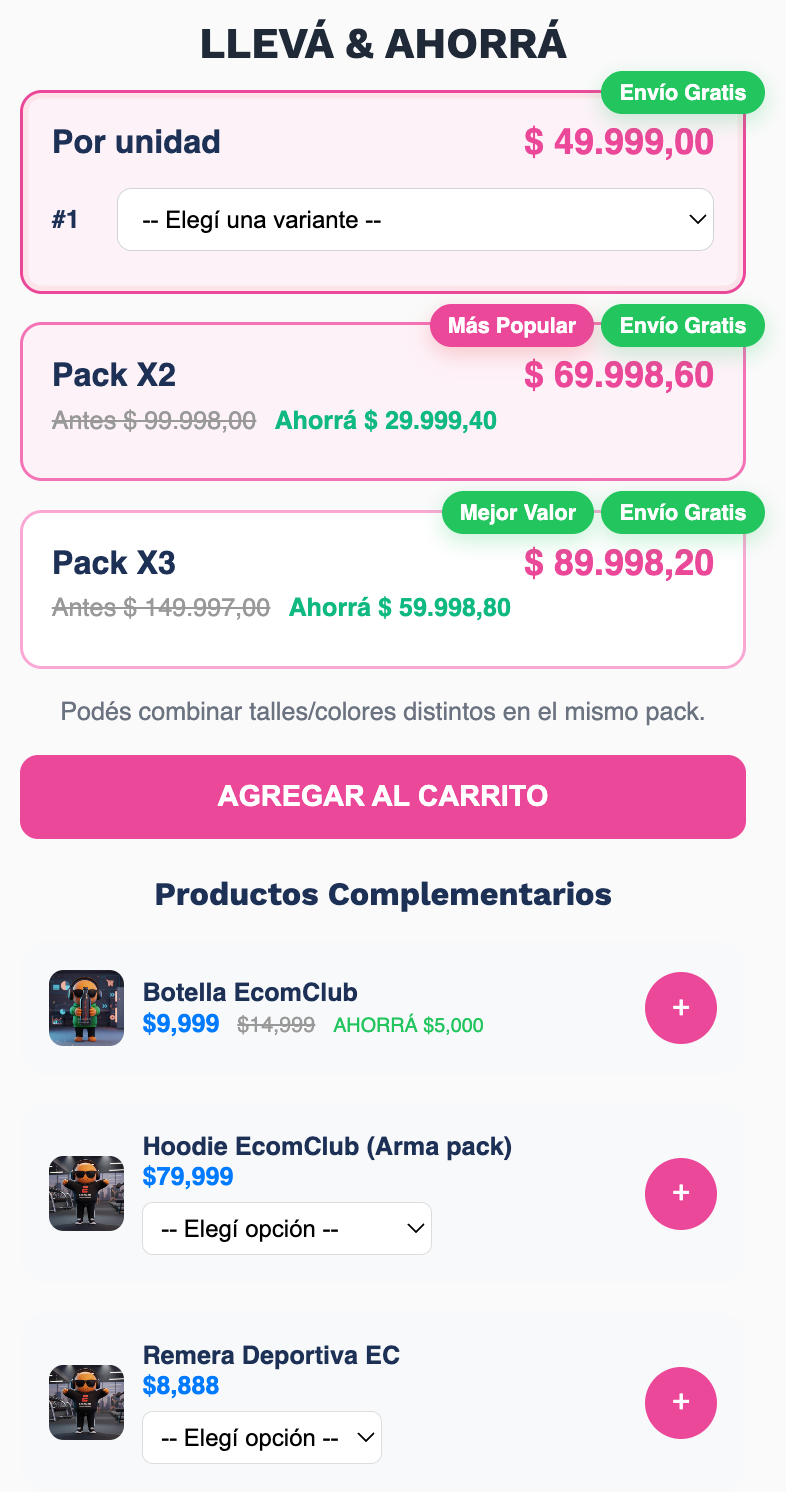
Task: Click the "Más Popular" badge
Action: tap(511, 325)
